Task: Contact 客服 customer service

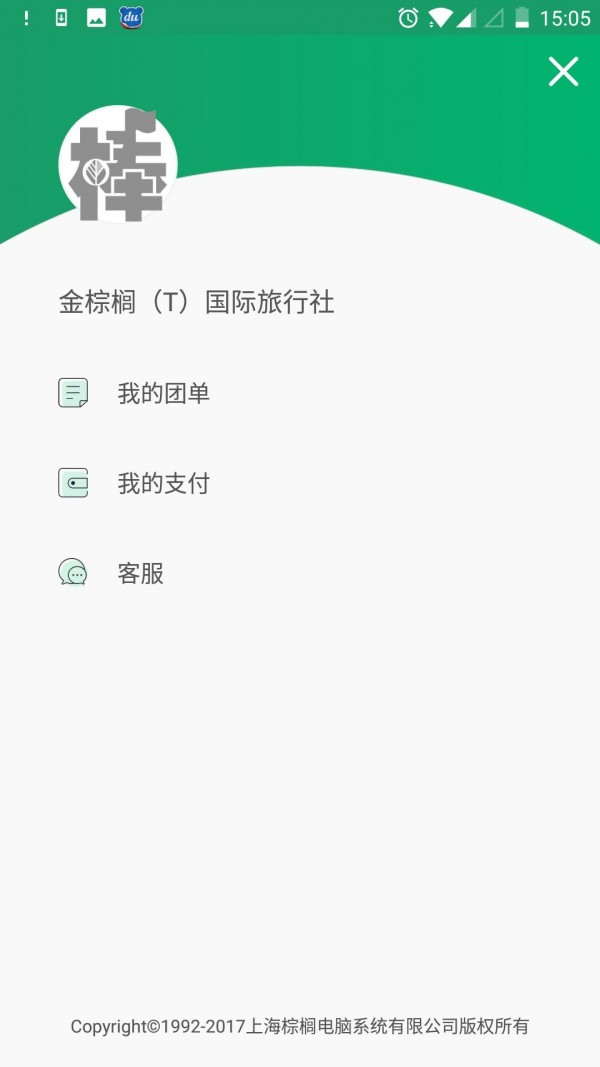Action: [x=140, y=573]
